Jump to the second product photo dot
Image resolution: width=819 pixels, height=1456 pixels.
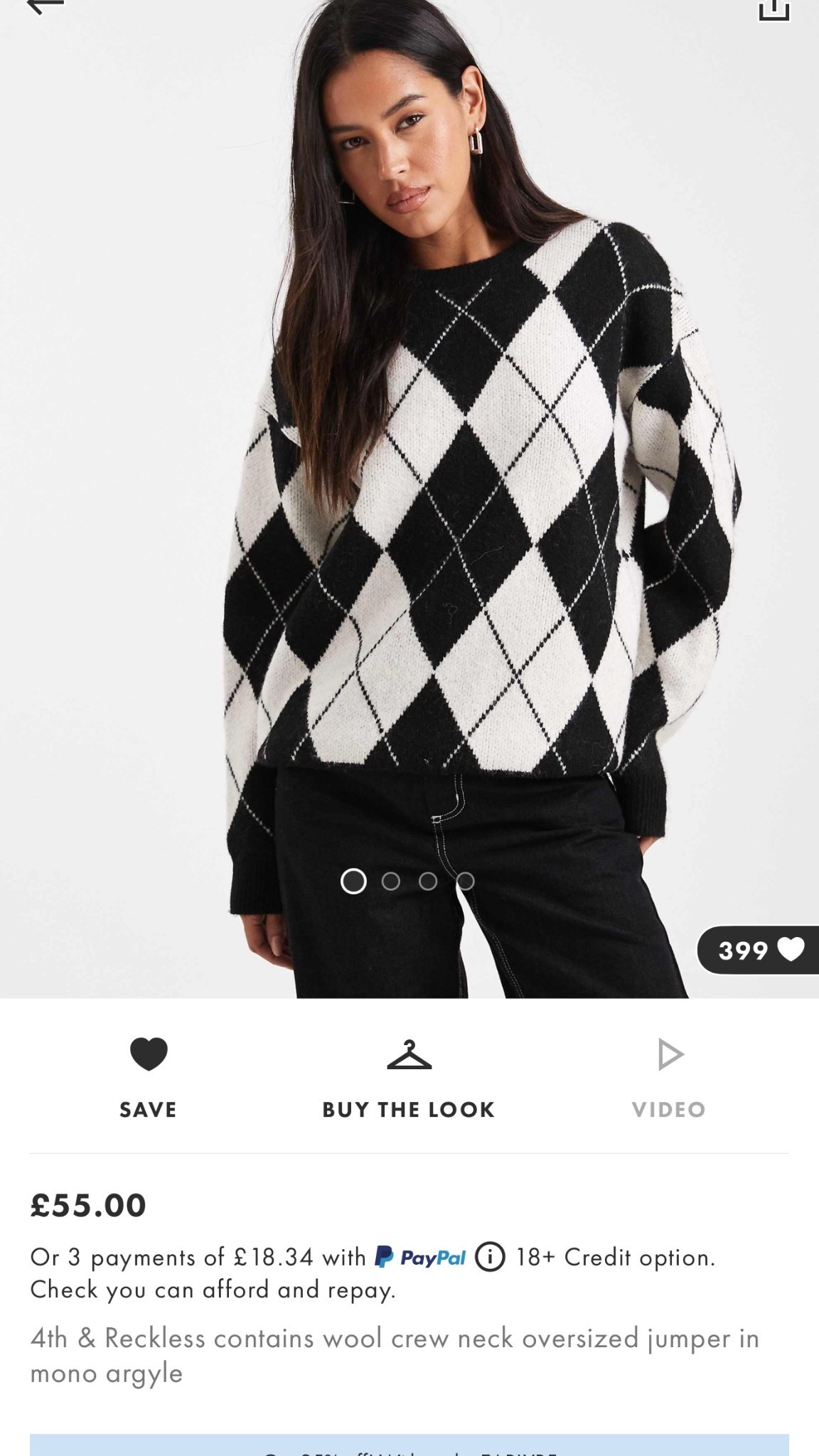click(x=390, y=882)
